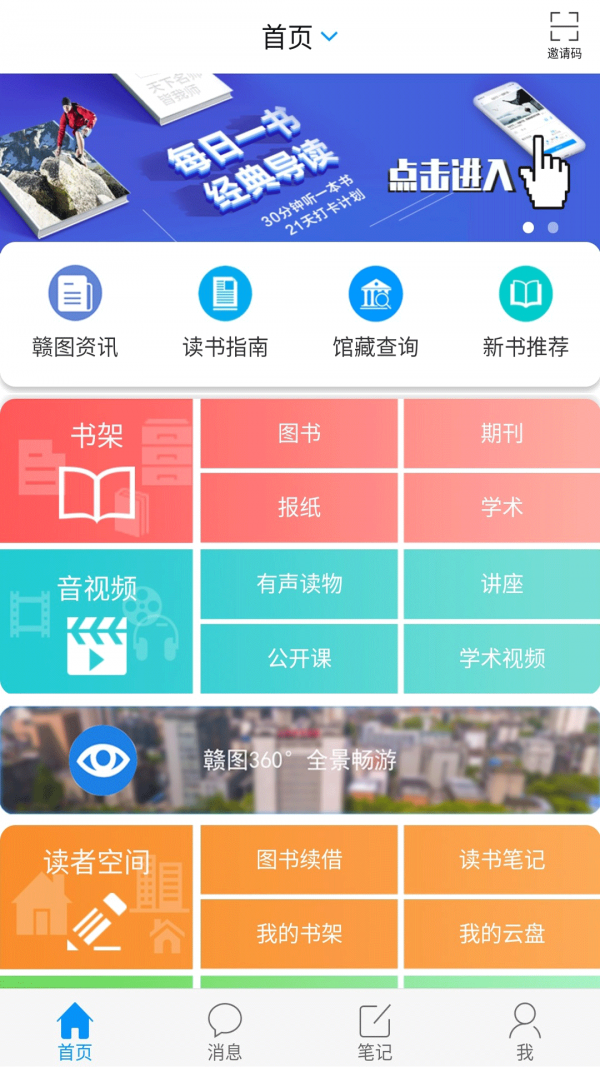Open 读书笔记 reading notes tile
This screenshot has width=600, height=1067.
501,859
